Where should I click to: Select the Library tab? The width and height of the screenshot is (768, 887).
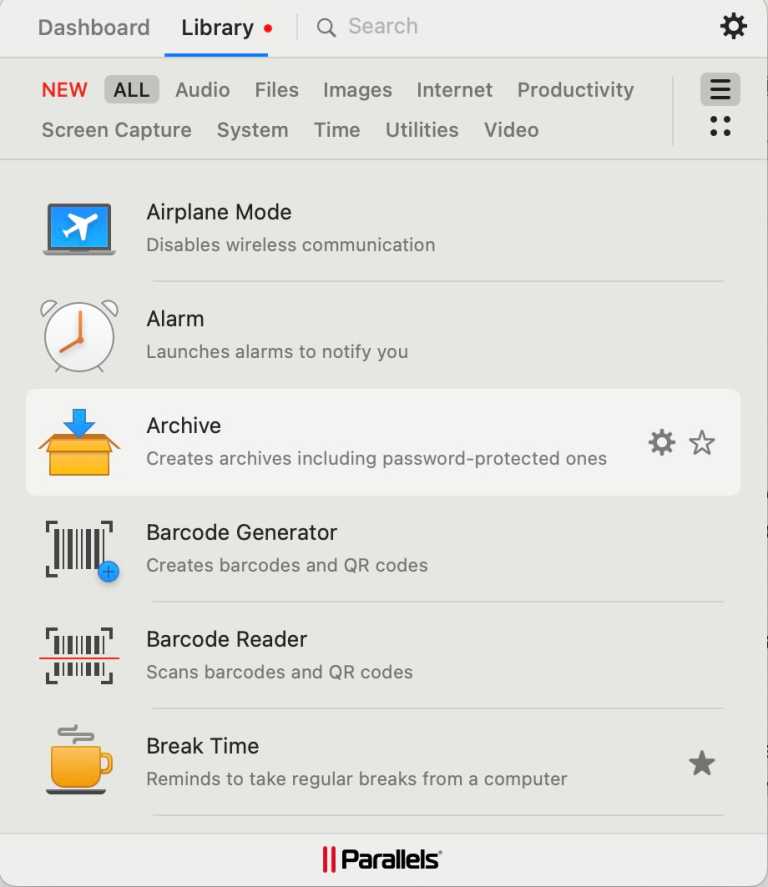point(218,27)
